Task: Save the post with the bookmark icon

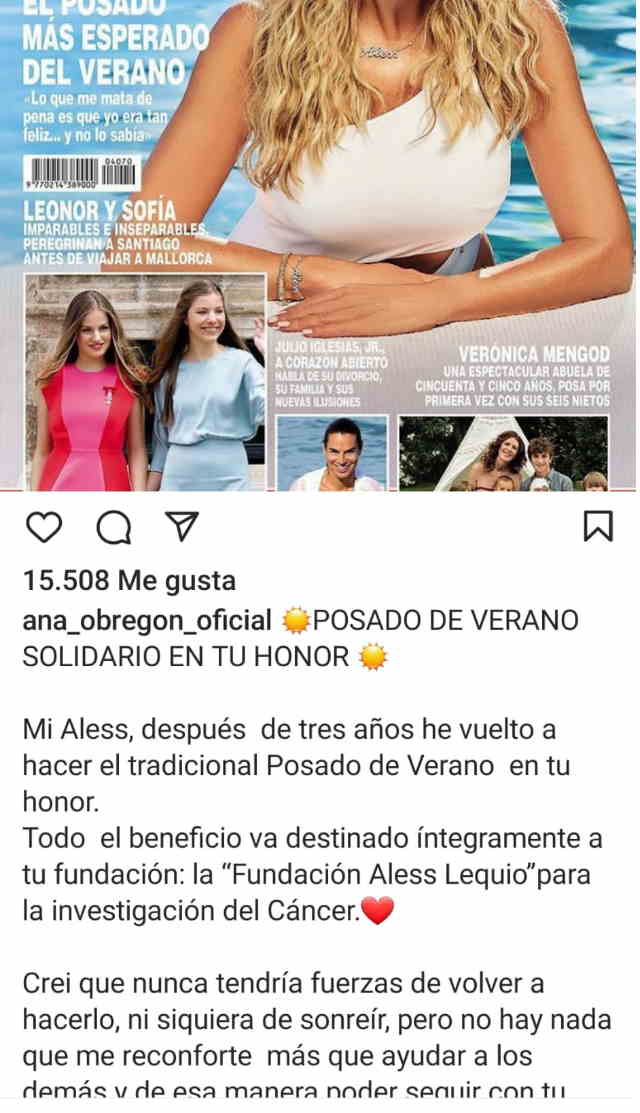Action: point(597,526)
